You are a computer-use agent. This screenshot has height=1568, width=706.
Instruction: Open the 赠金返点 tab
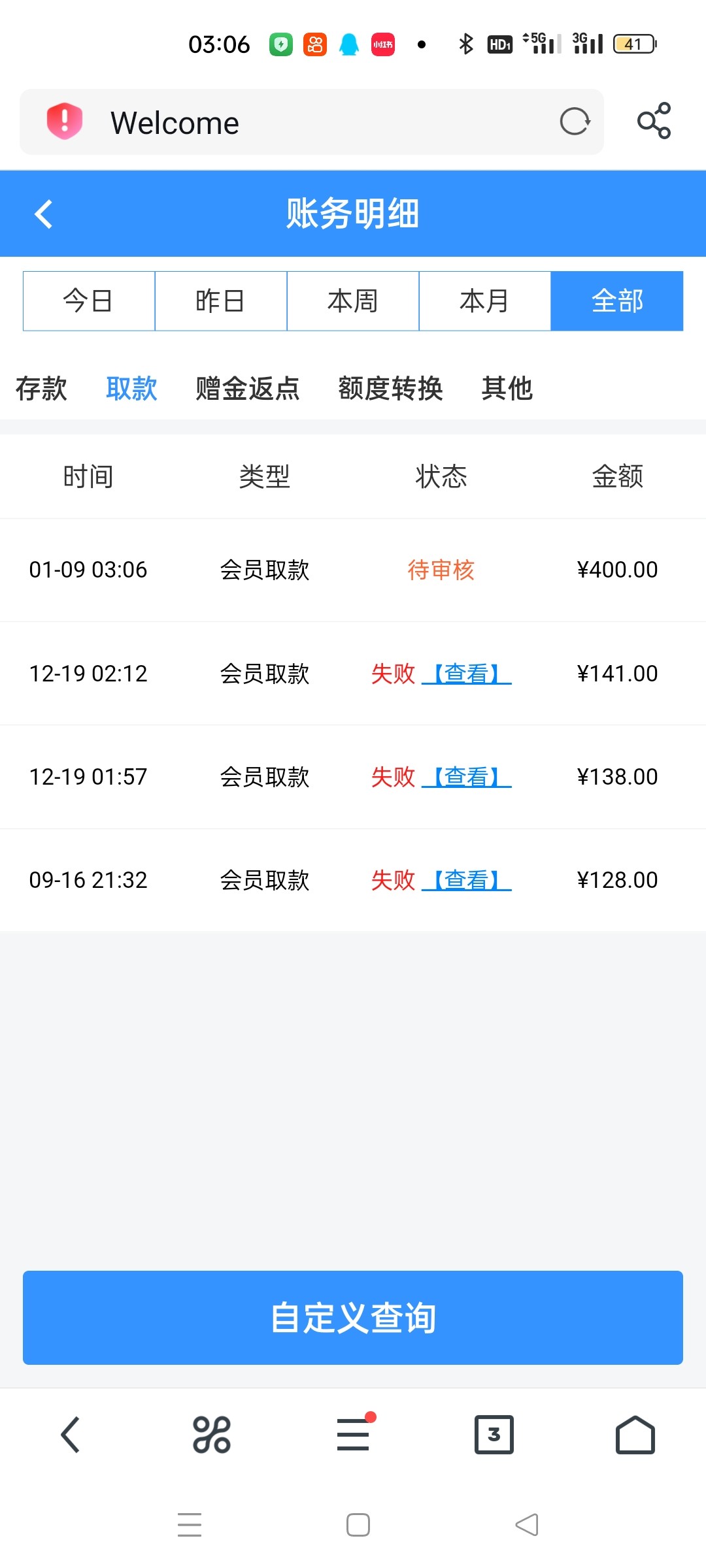(248, 389)
